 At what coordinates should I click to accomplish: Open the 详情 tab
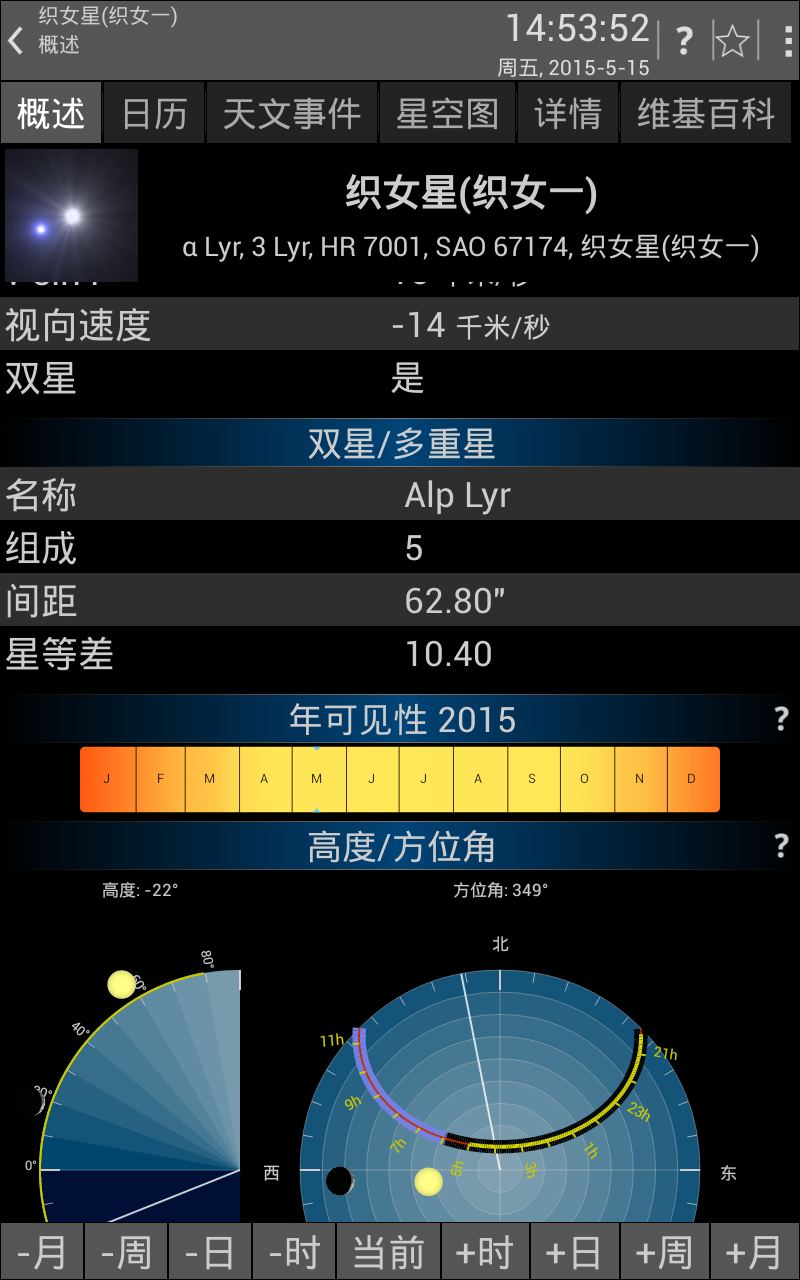point(567,113)
